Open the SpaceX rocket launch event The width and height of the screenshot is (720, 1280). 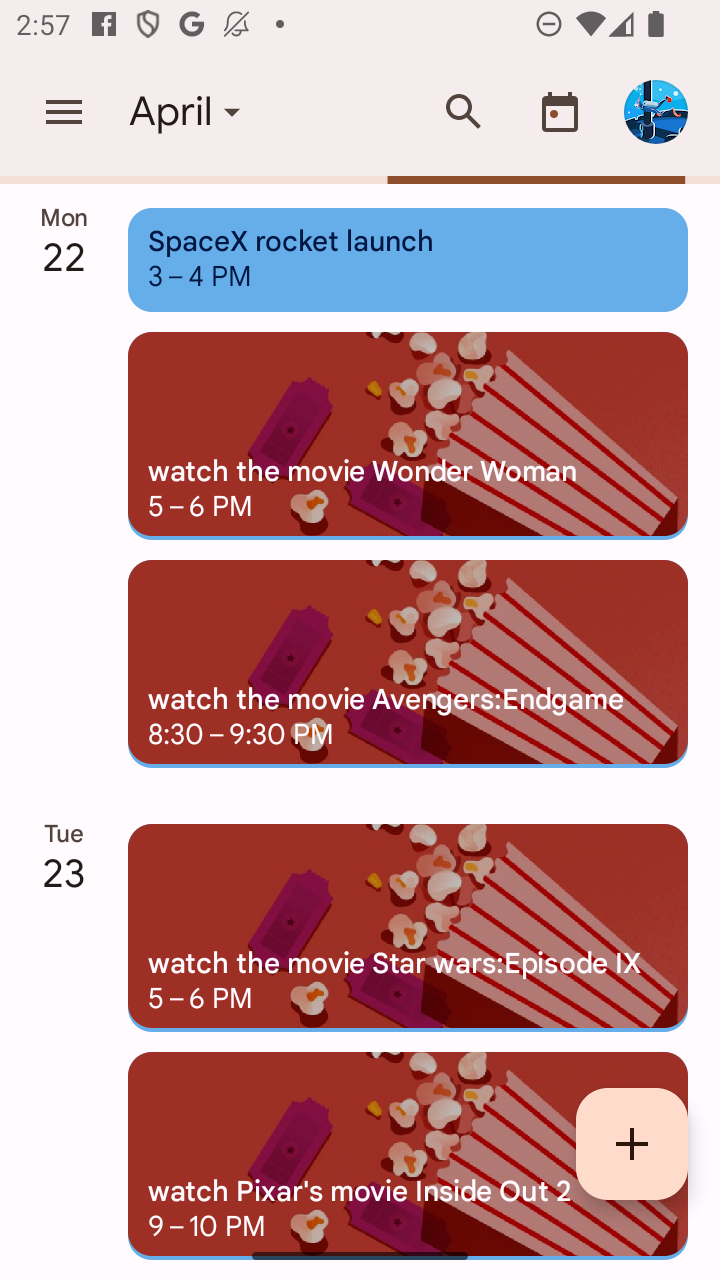(408, 260)
